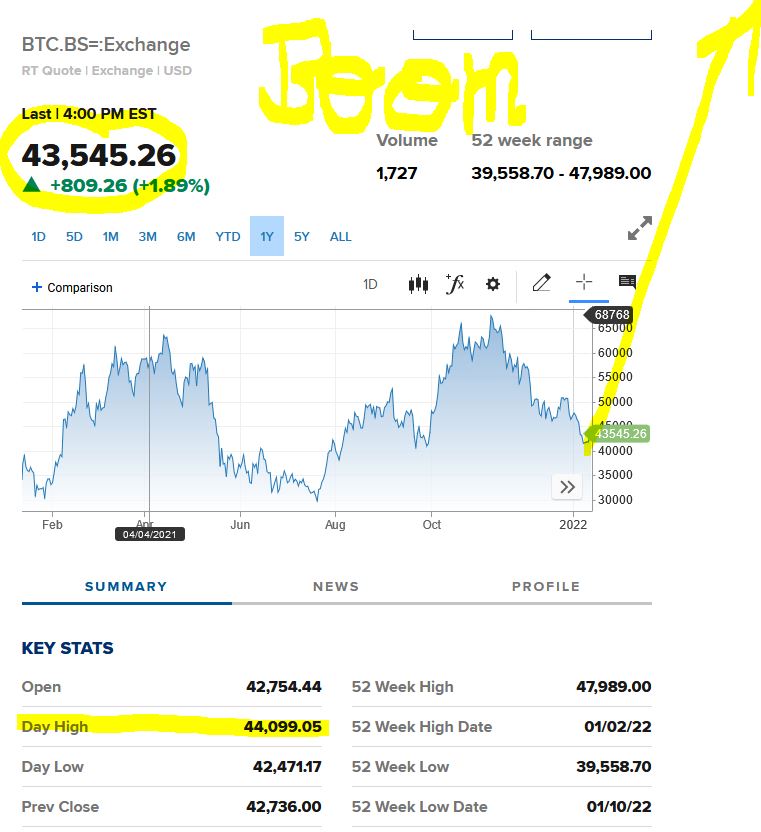Tap the double-arrow button on chart
The height and width of the screenshot is (832, 761).
pyautogui.click(x=567, y=487)
